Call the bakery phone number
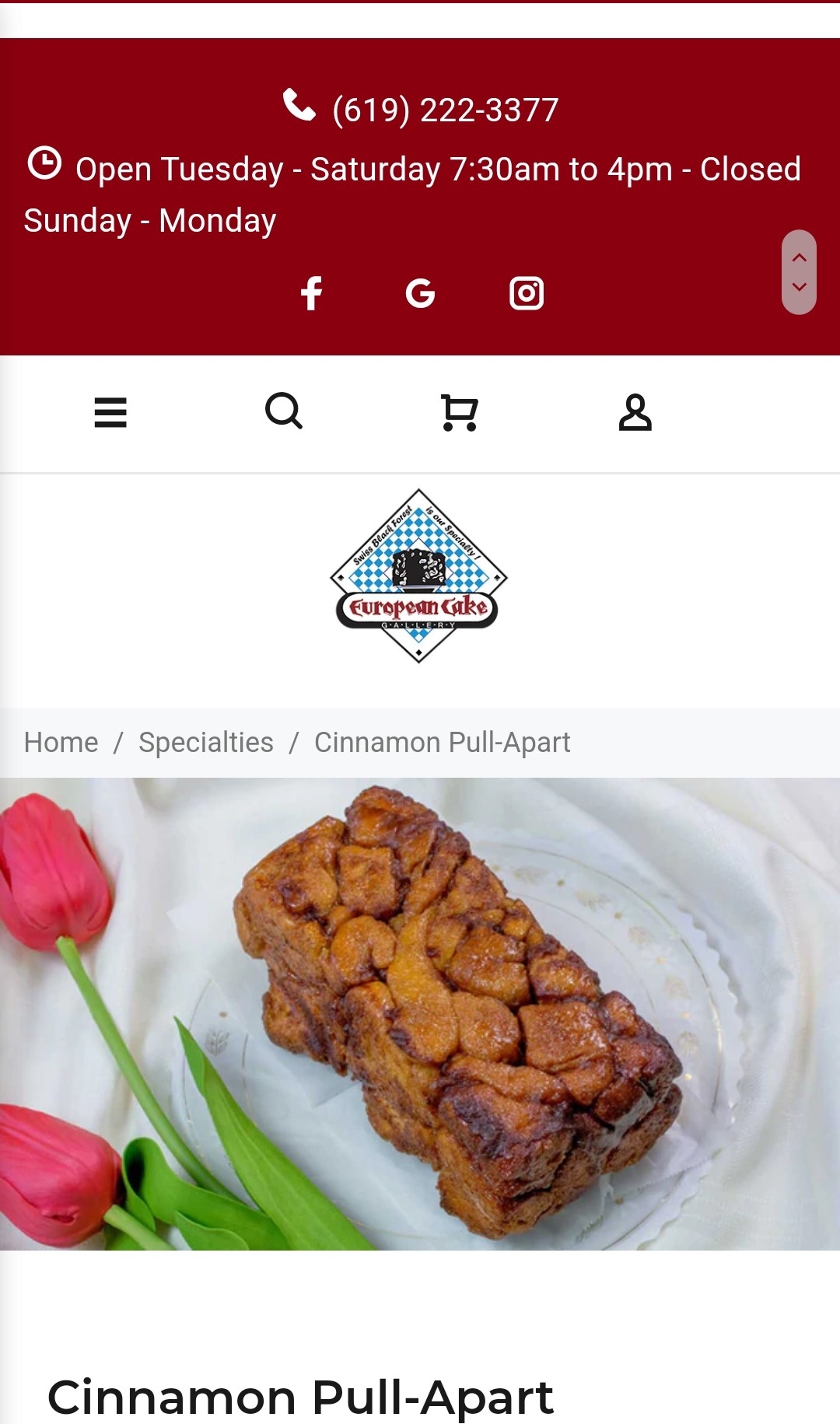The width and height of the screenshot is (840, 1424). point(445,110)
